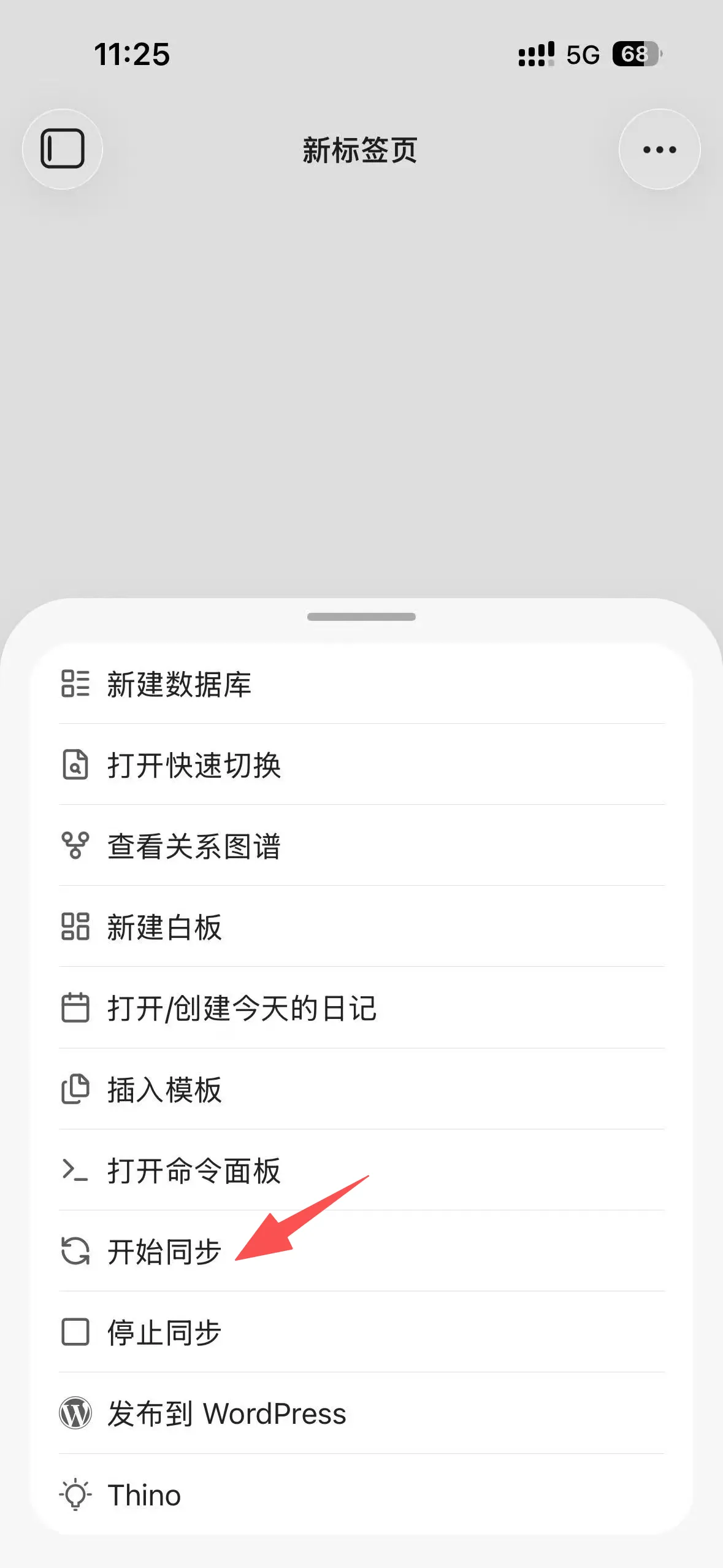Open 打开/创建今天的日记 daily note
The image size is (723, 1568).
point(242,1008)
